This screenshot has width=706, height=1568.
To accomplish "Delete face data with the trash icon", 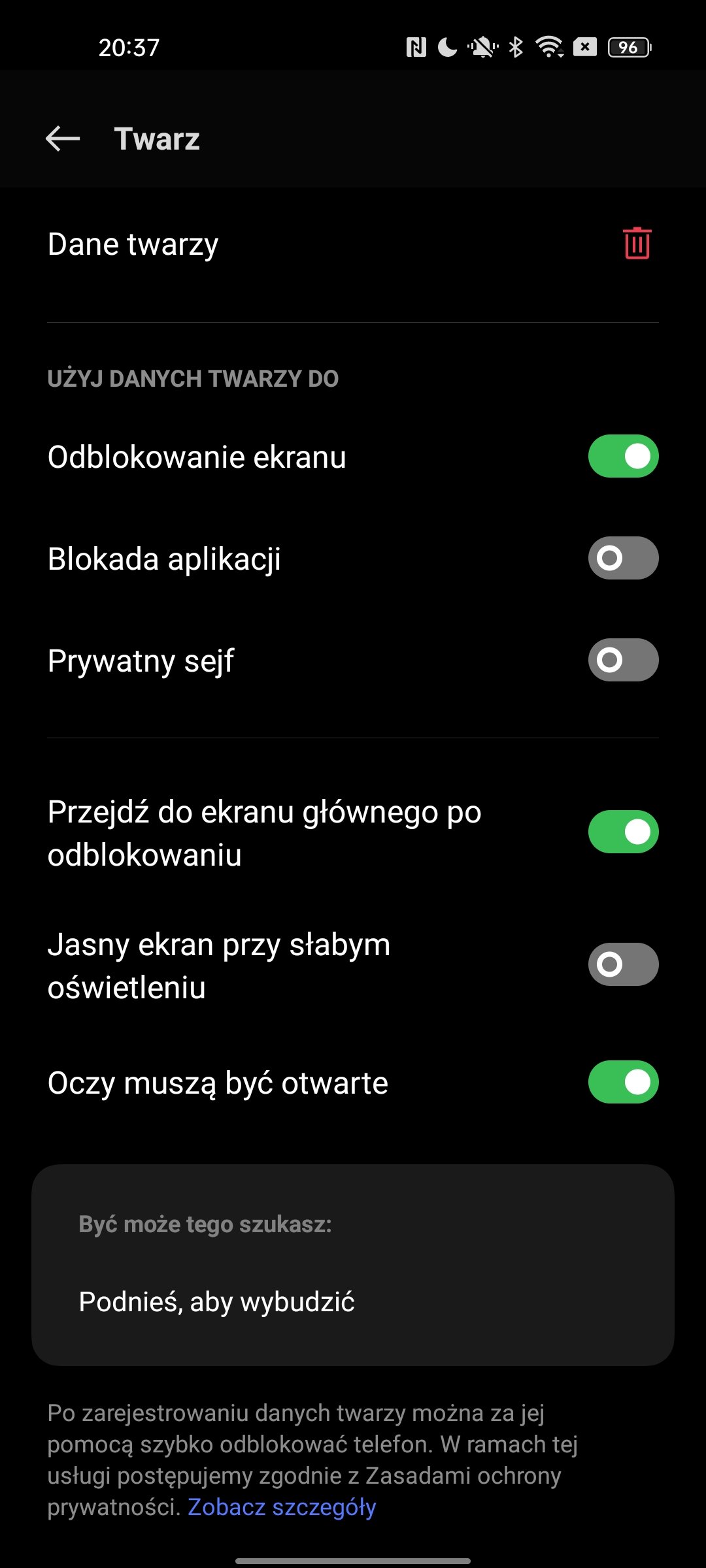I will (637, 244).
